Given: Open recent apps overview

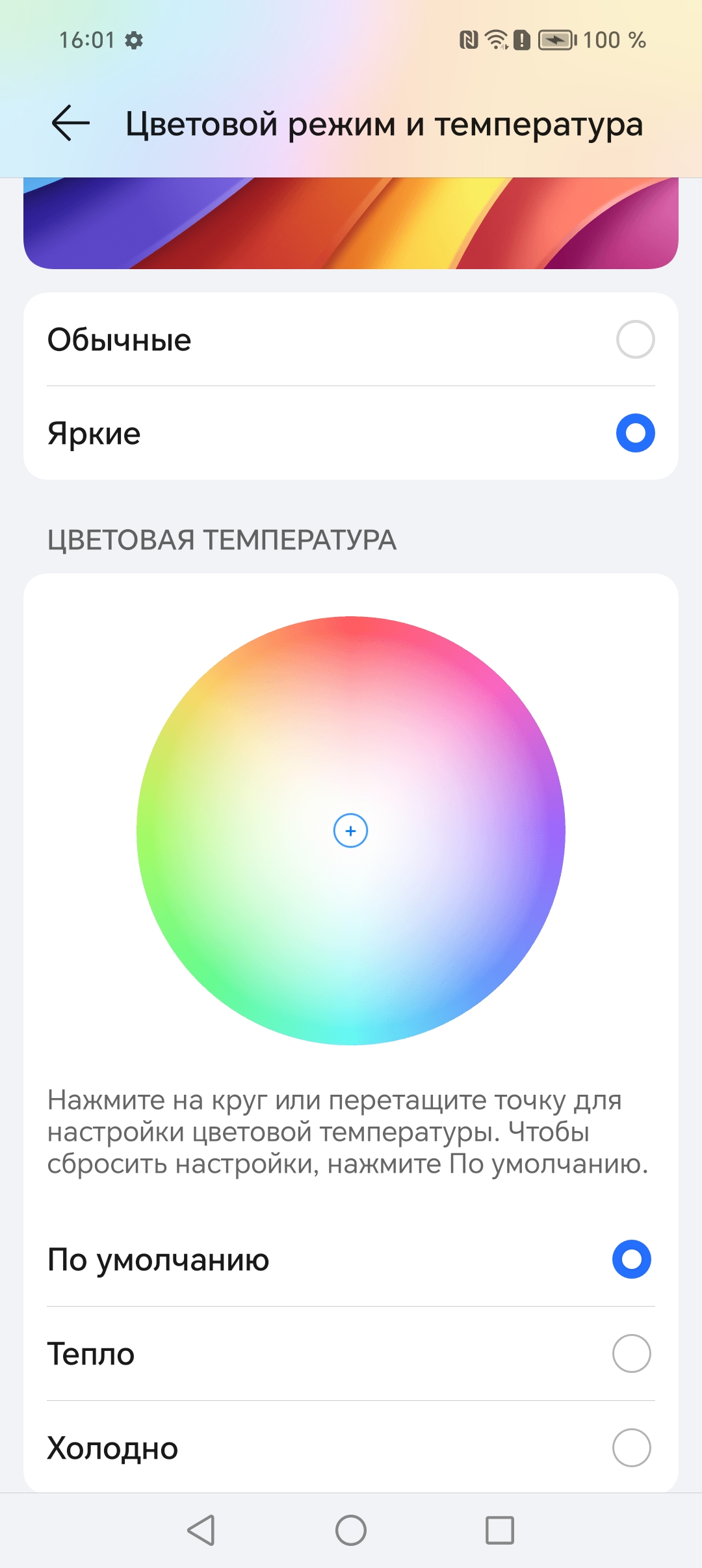Looking at the screenshot, I should [500, 1530].
